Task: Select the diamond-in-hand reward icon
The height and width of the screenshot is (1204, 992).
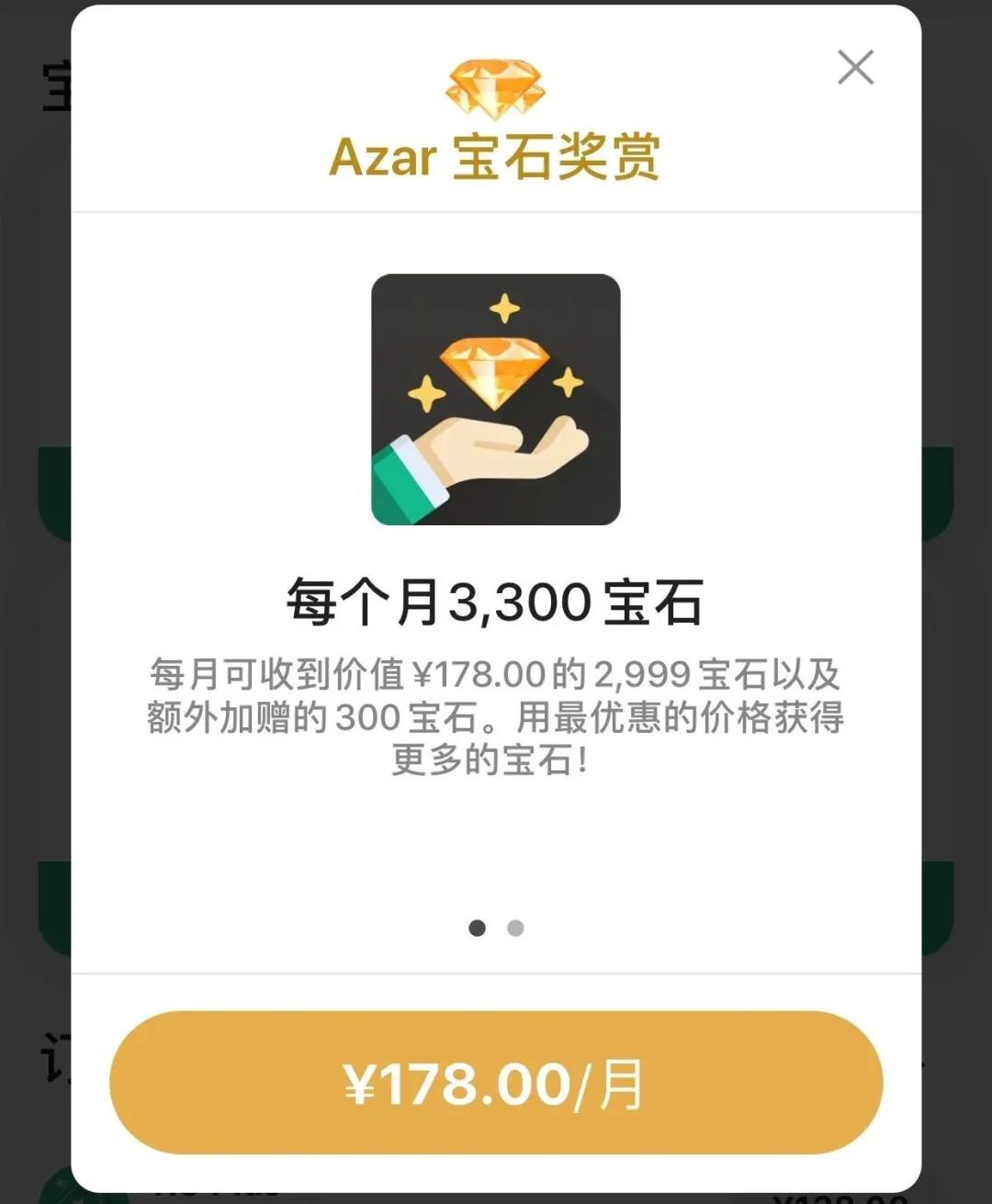Action: [496, 395]
